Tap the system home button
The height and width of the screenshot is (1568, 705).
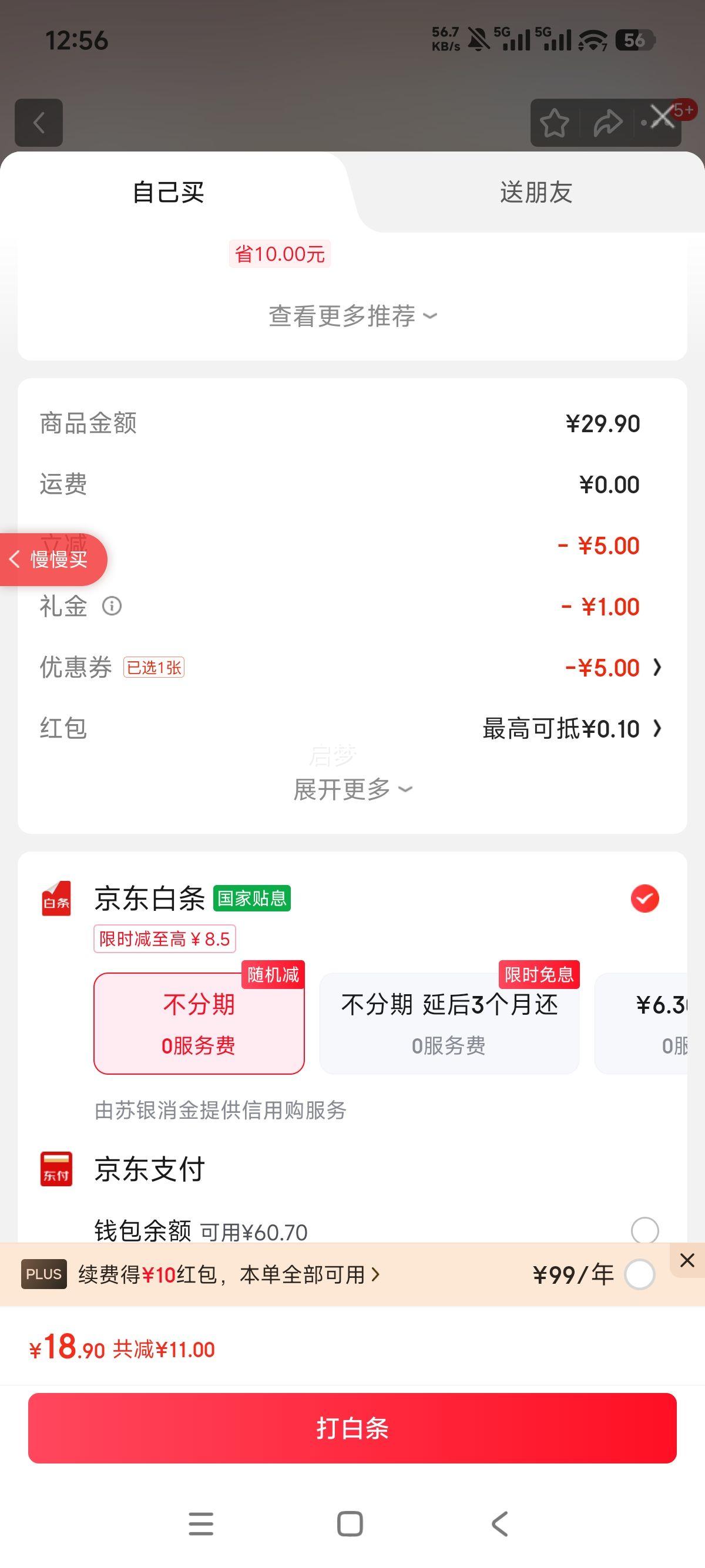(x=350, y=1523)
